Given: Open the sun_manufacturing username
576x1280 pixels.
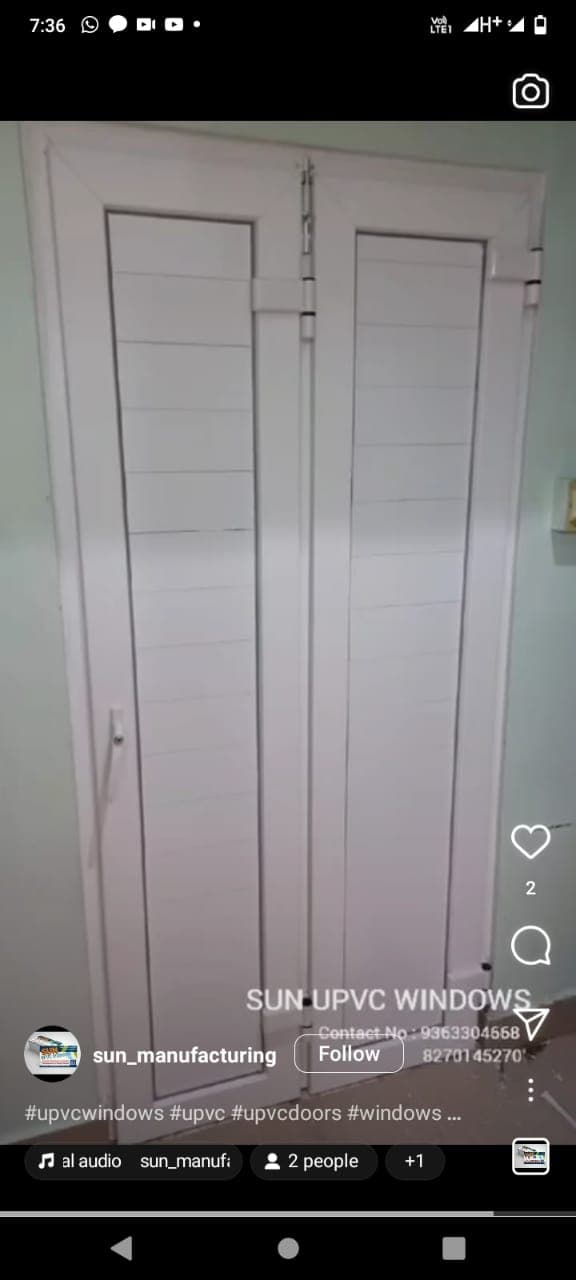Looking at the screenshot, I should pyautogui.click(x=184, y=1055).
